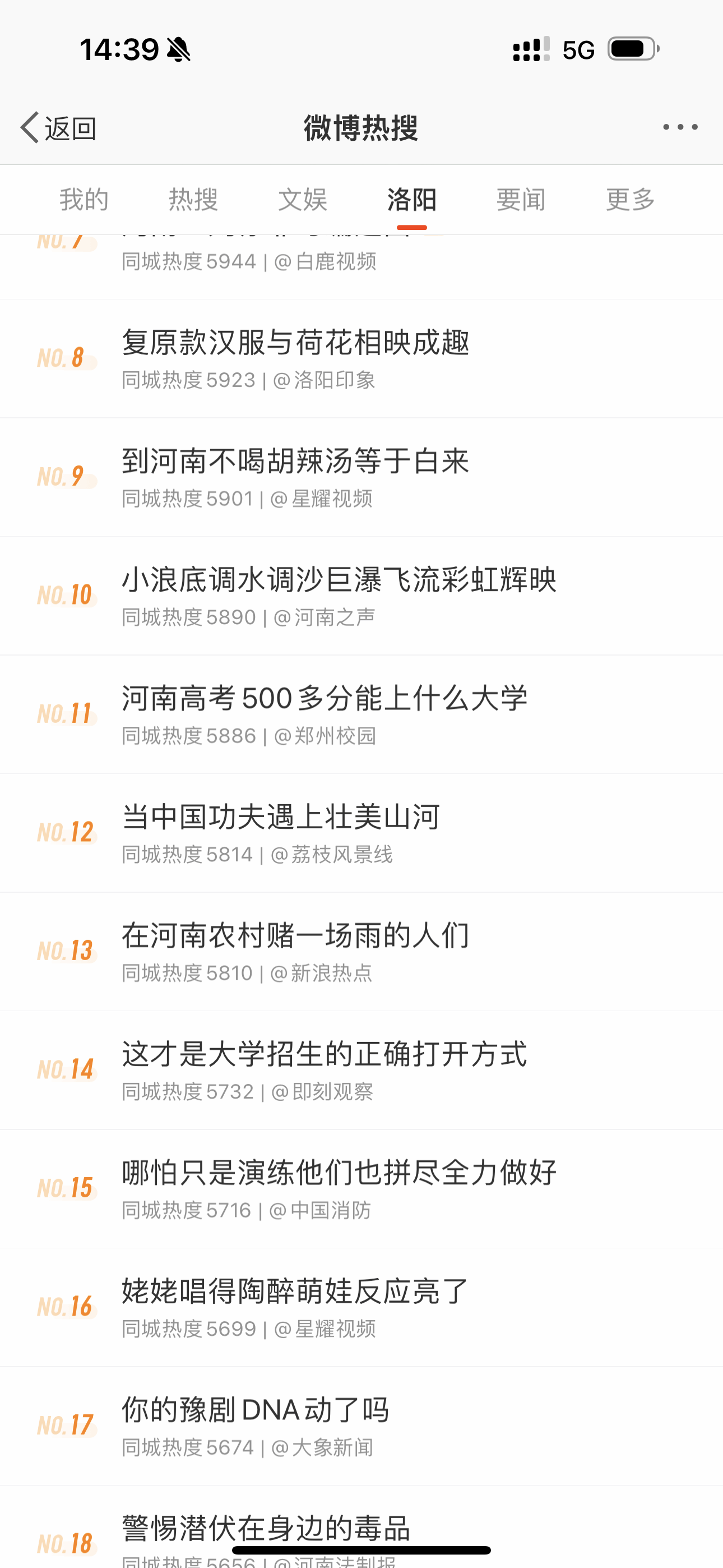This screenshot has width=723, height=1568.
Task: Switch to the 热搜 tab
Action: tap(193, 200)
